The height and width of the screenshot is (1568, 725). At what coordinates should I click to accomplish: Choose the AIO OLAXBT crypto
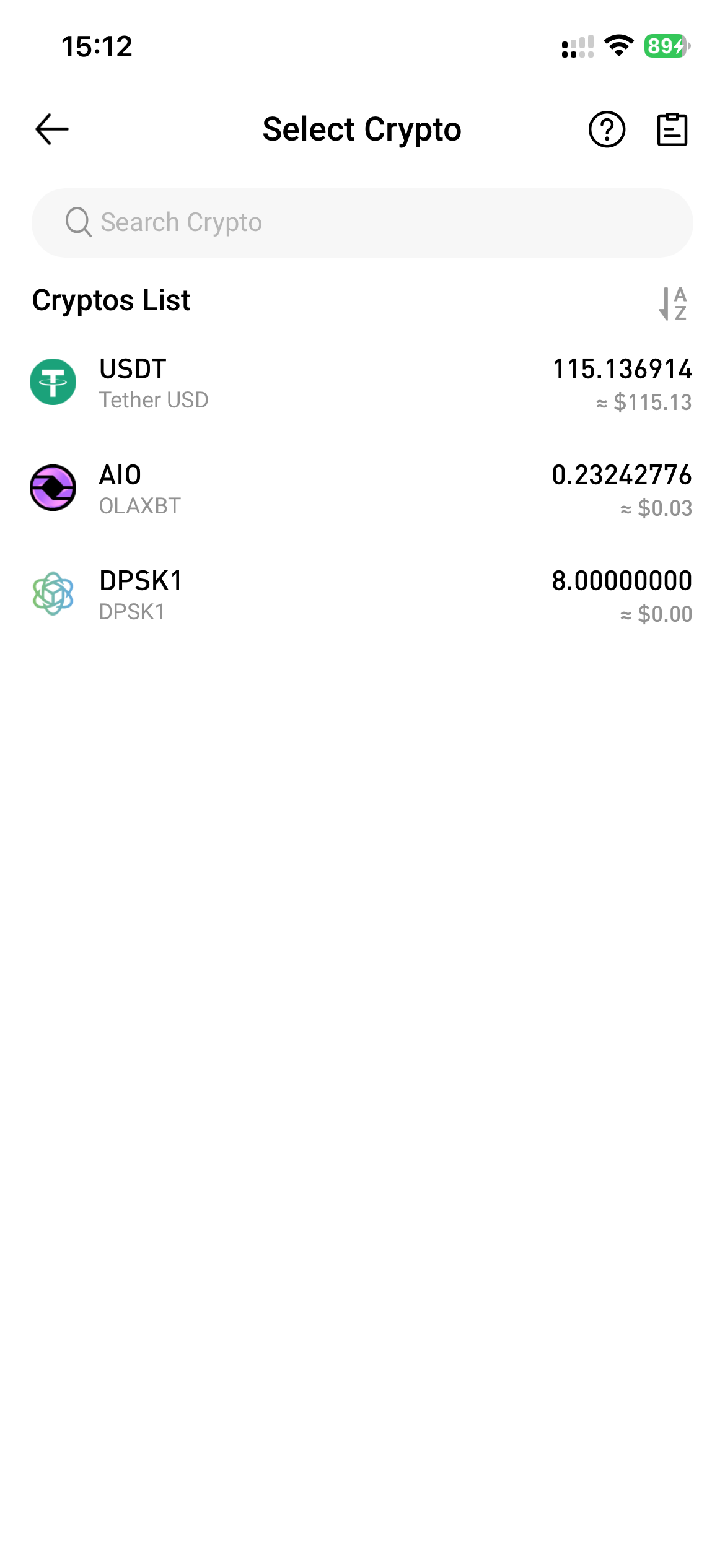click(362, 489)
